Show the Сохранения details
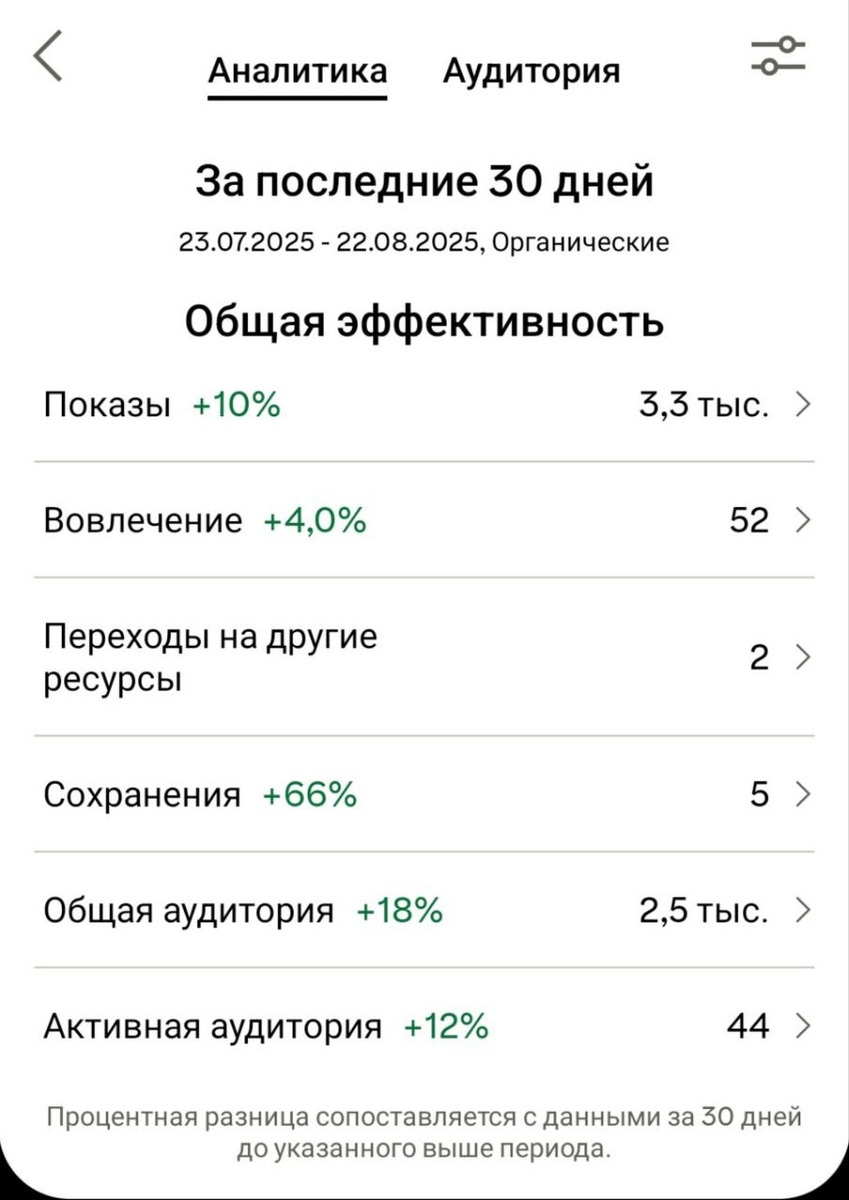The height and width of the screenshot is (1200, 849). pyautogui.click(x=424, y=795)
